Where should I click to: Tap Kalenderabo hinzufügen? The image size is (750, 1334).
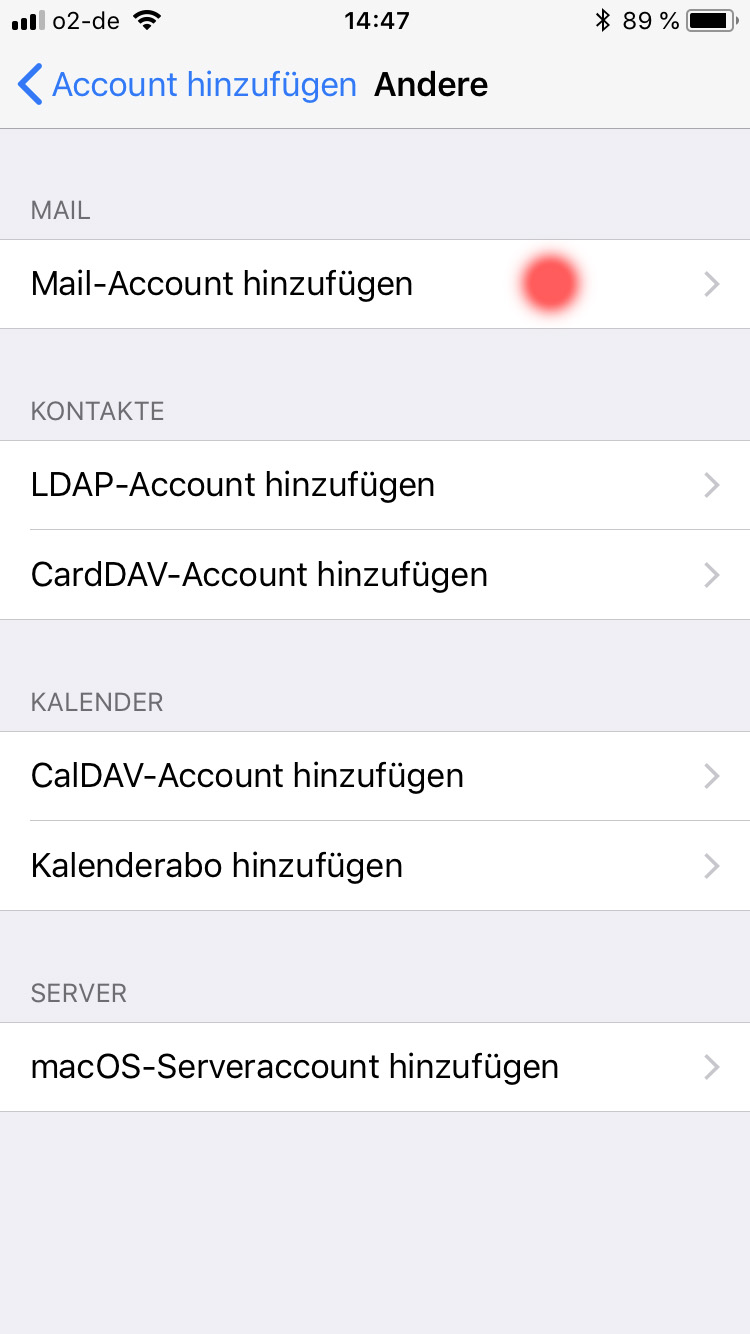[375, 866]
